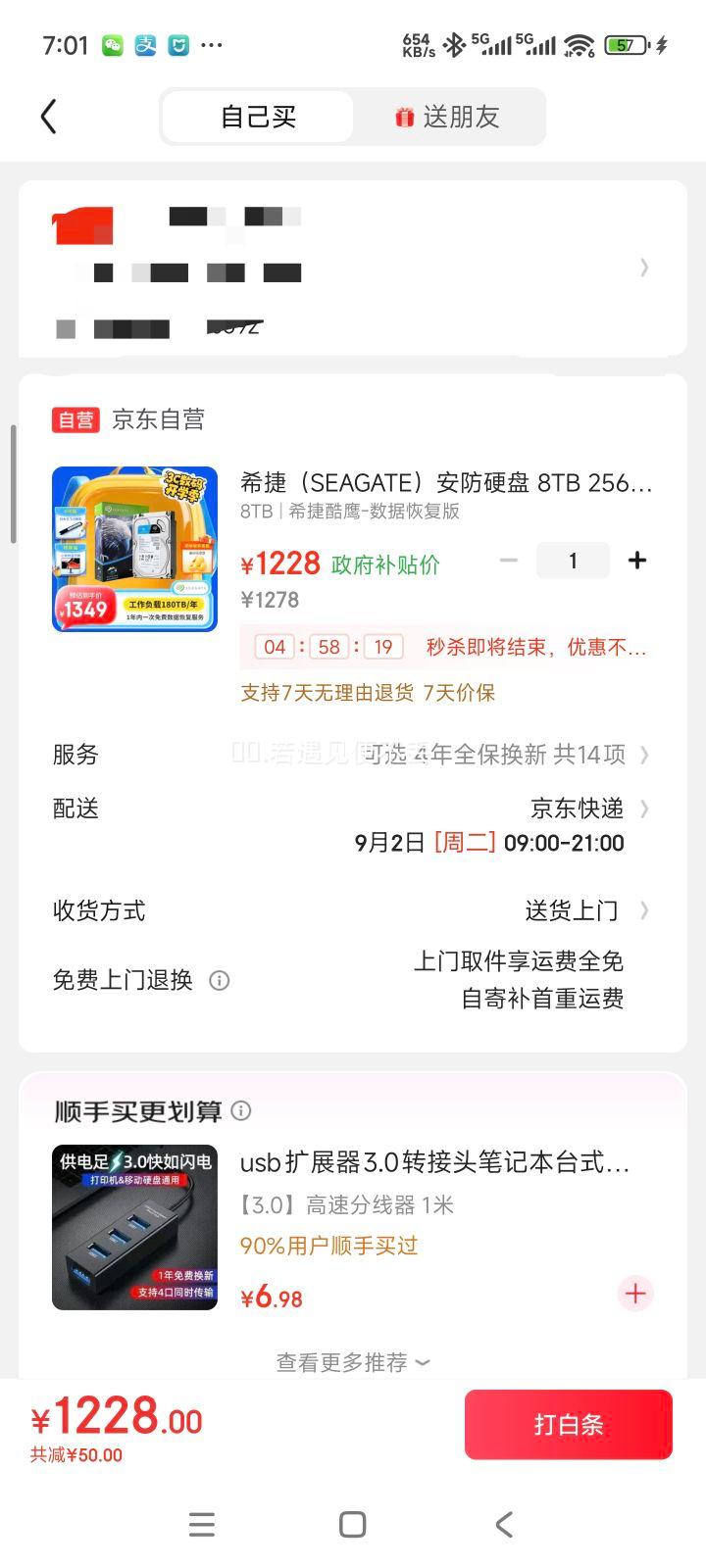Decrease item quantity with the minus stepper
The width and height of the screenshot is (706, 1568).
click(x=508, y=560)
